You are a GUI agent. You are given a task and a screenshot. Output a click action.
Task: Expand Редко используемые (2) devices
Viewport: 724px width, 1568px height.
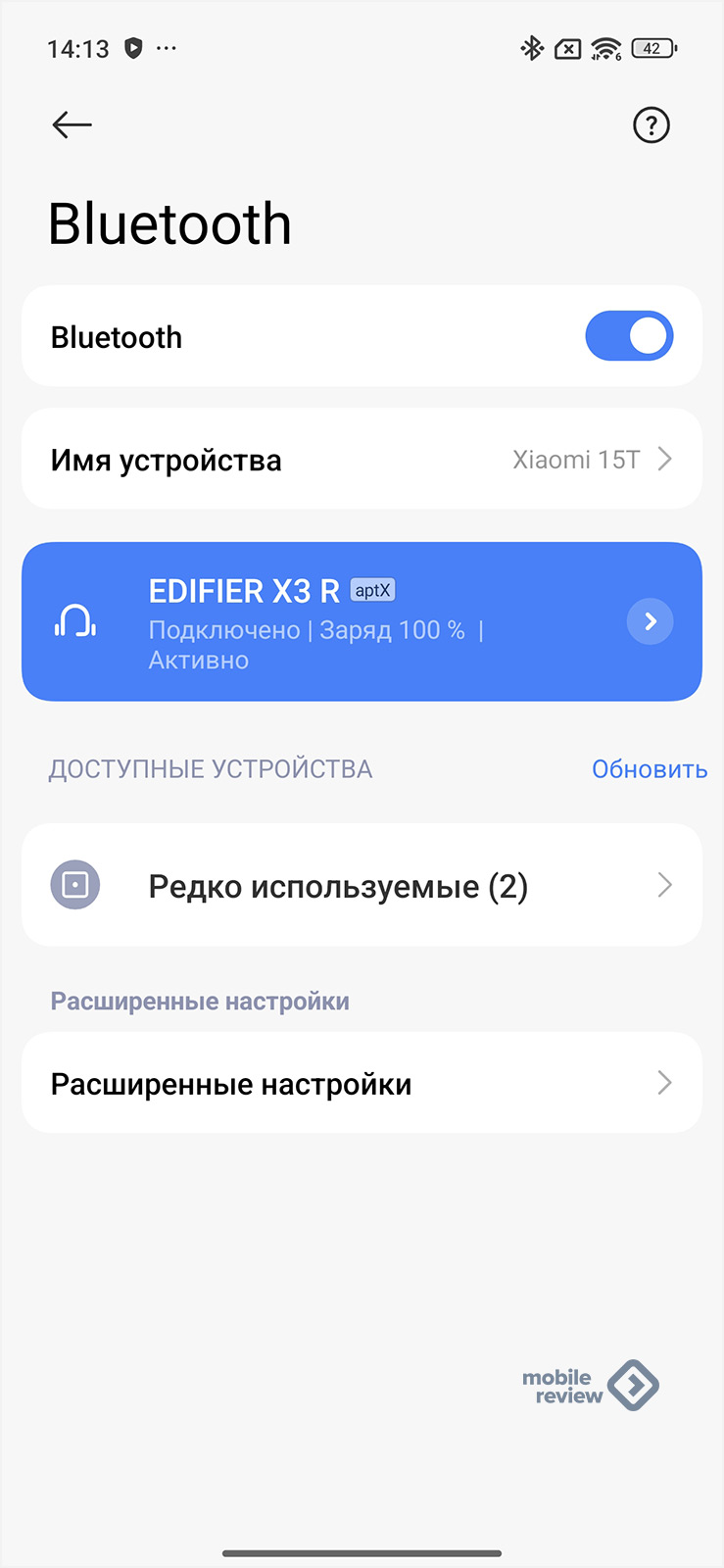click(362, 886)
